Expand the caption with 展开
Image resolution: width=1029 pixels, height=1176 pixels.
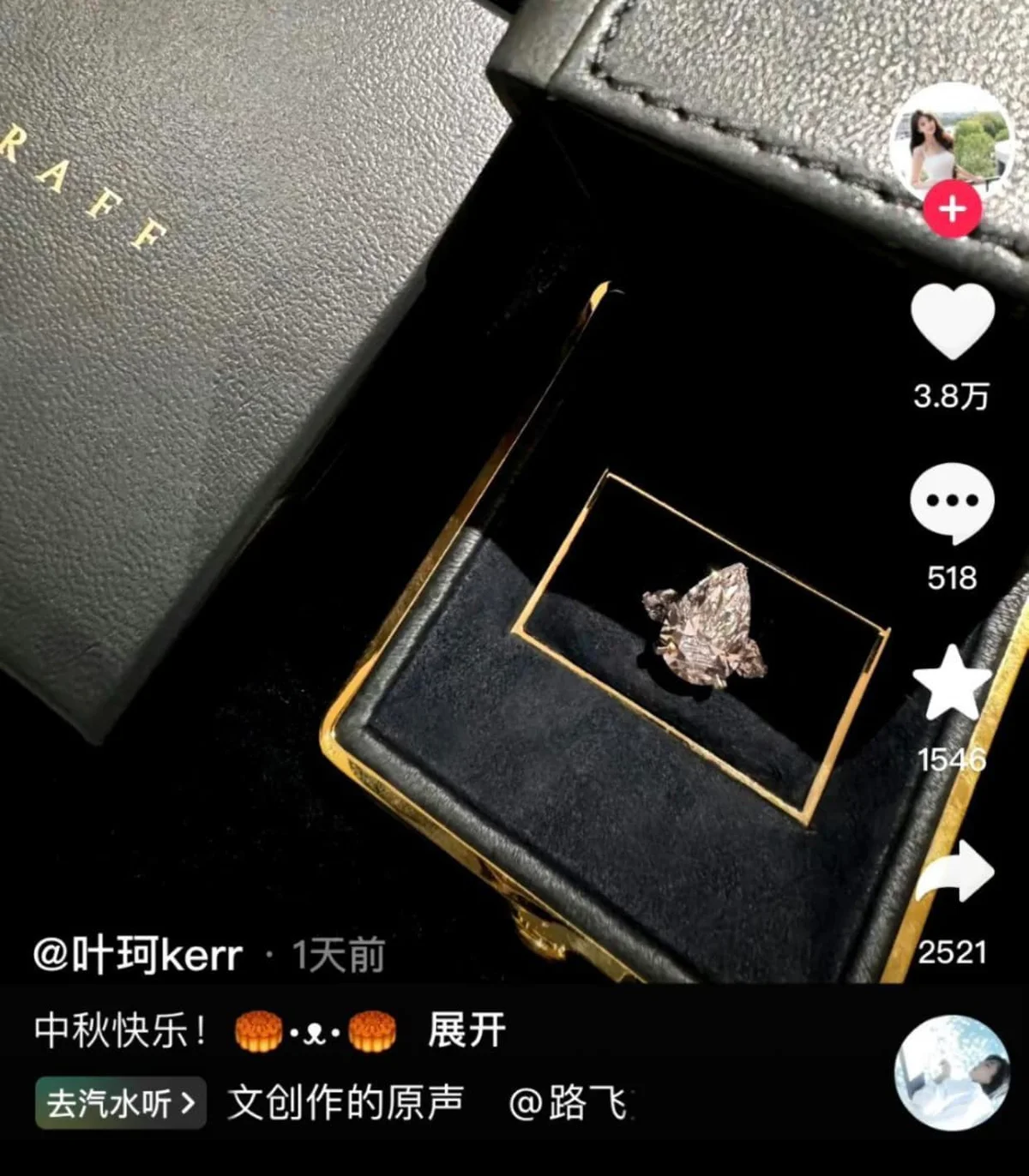466,1030
